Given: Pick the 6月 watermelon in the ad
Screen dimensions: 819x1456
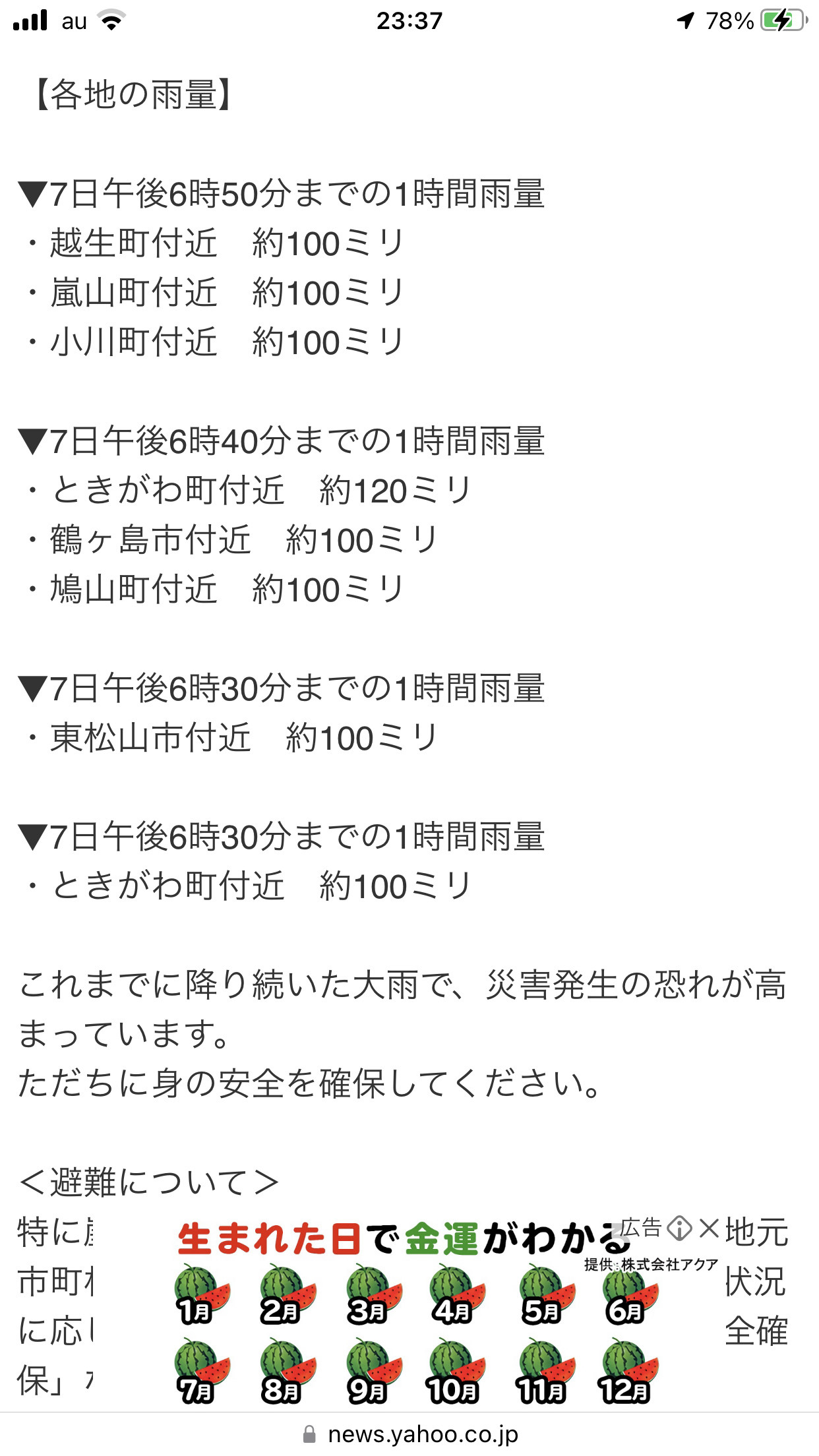Looking at the screenshot, I should coord(630,1295).
